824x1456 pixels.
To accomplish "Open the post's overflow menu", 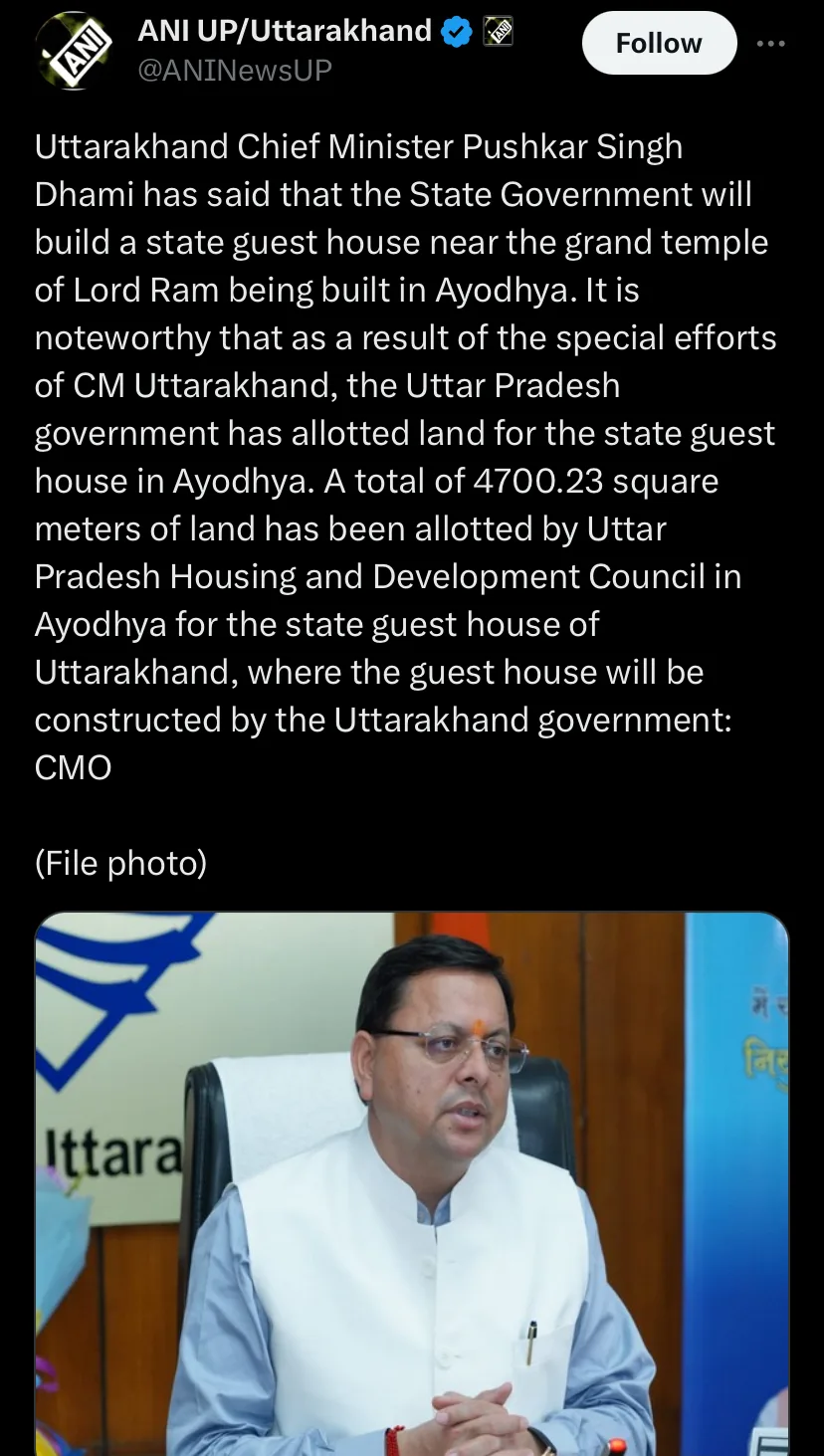I will pyautogui.click(x=771, y=44).
